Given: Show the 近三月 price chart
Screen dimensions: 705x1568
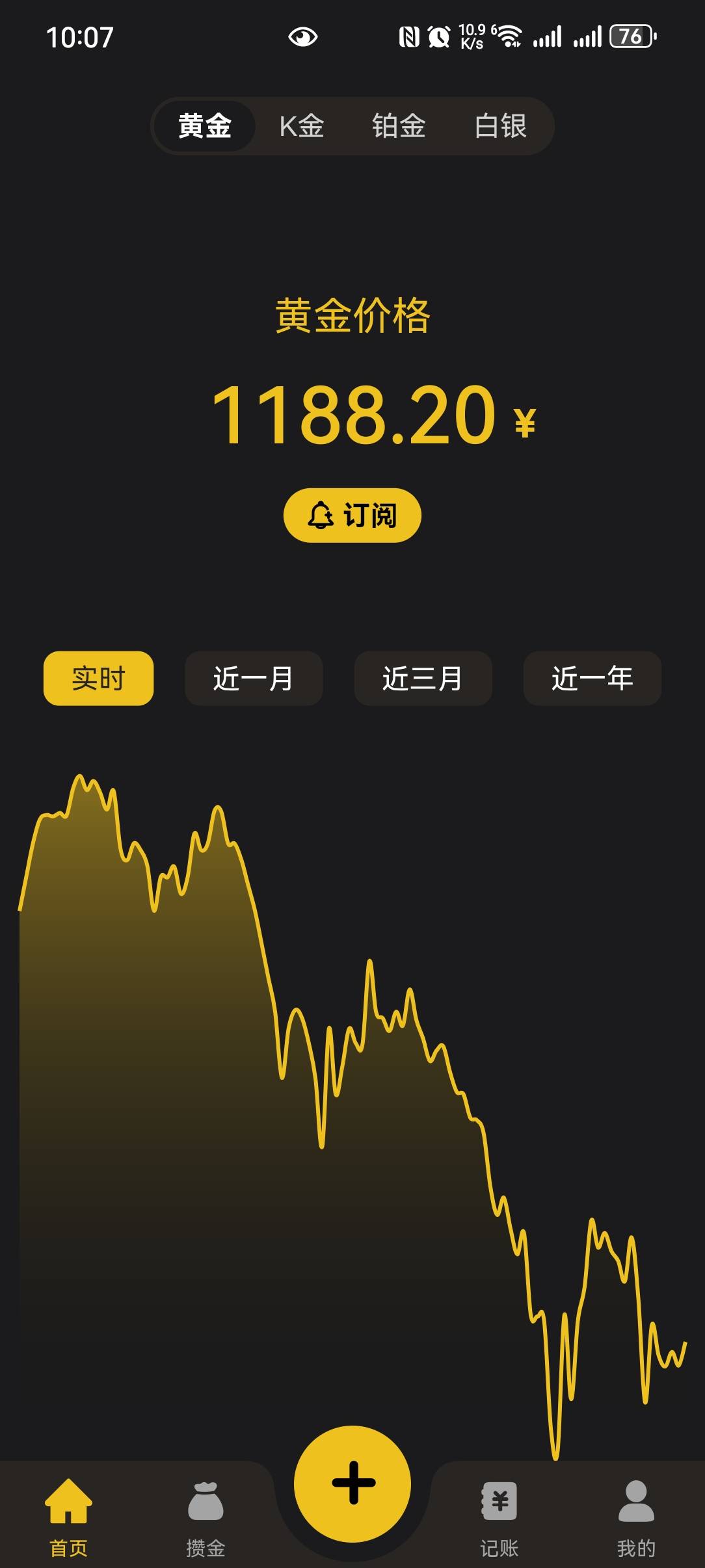Looking at the screenshot, I should [x=423, y=678].
